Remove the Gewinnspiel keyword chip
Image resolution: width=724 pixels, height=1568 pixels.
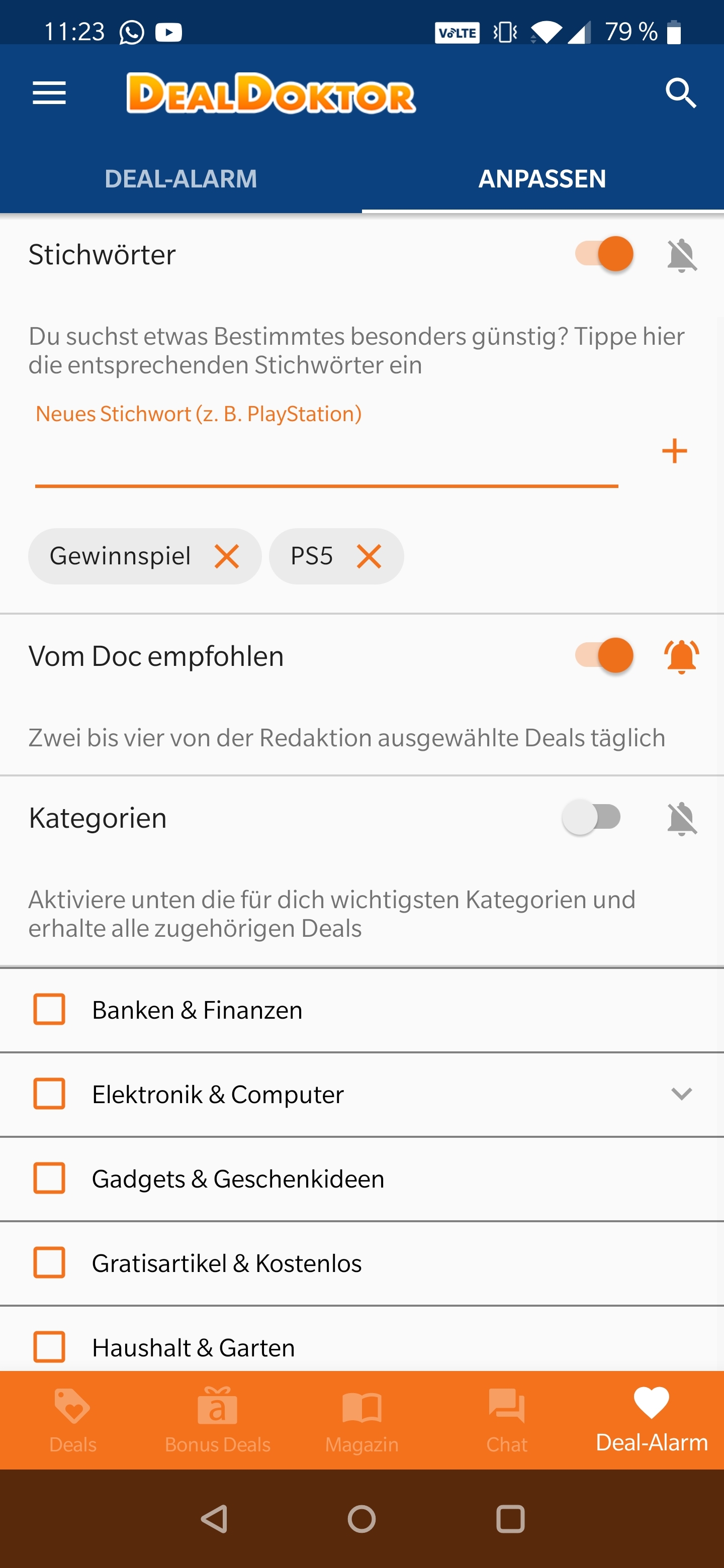click(x=227, y=556)
